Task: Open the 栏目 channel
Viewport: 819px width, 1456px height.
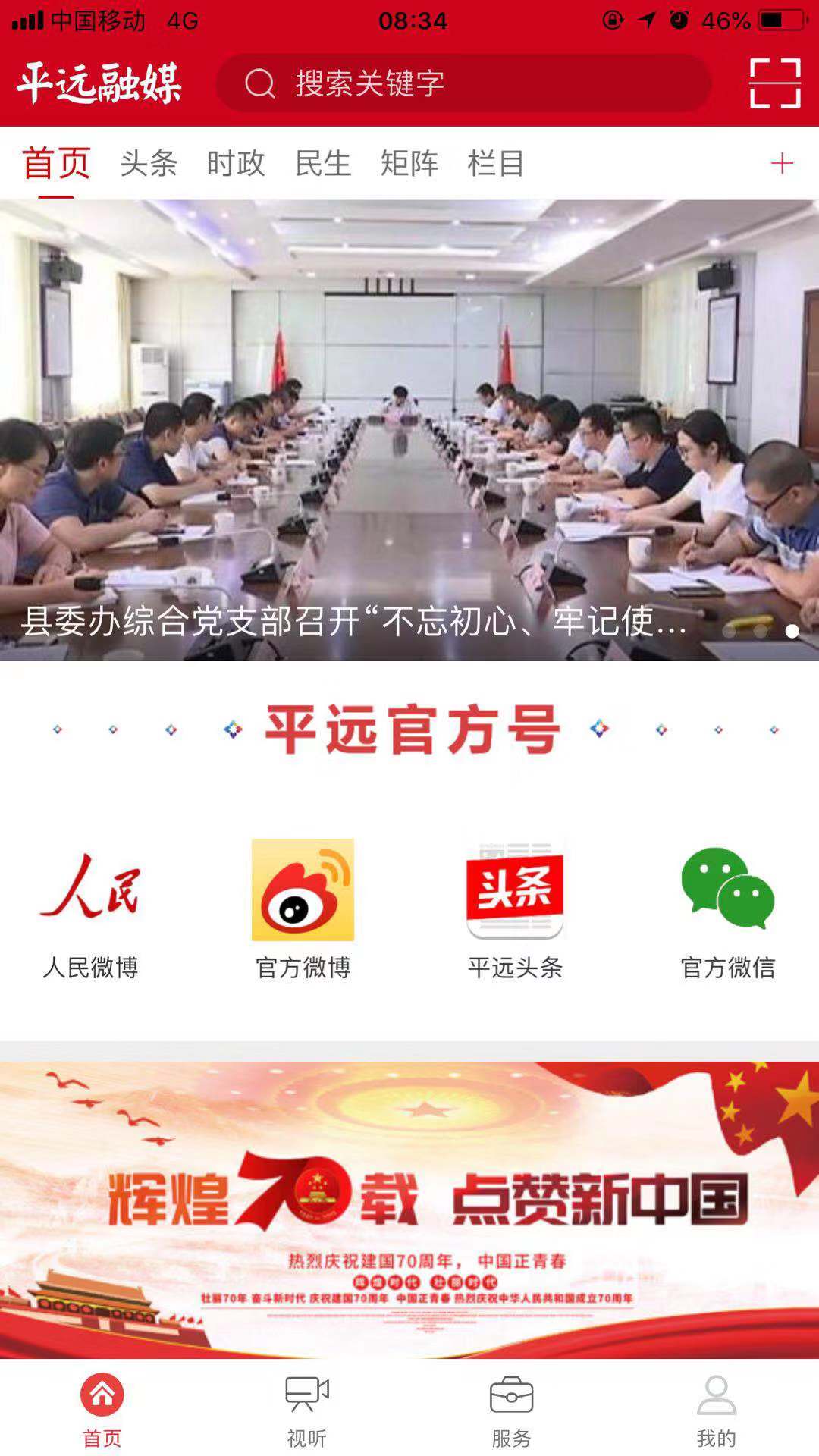Action: coord(497,162)
